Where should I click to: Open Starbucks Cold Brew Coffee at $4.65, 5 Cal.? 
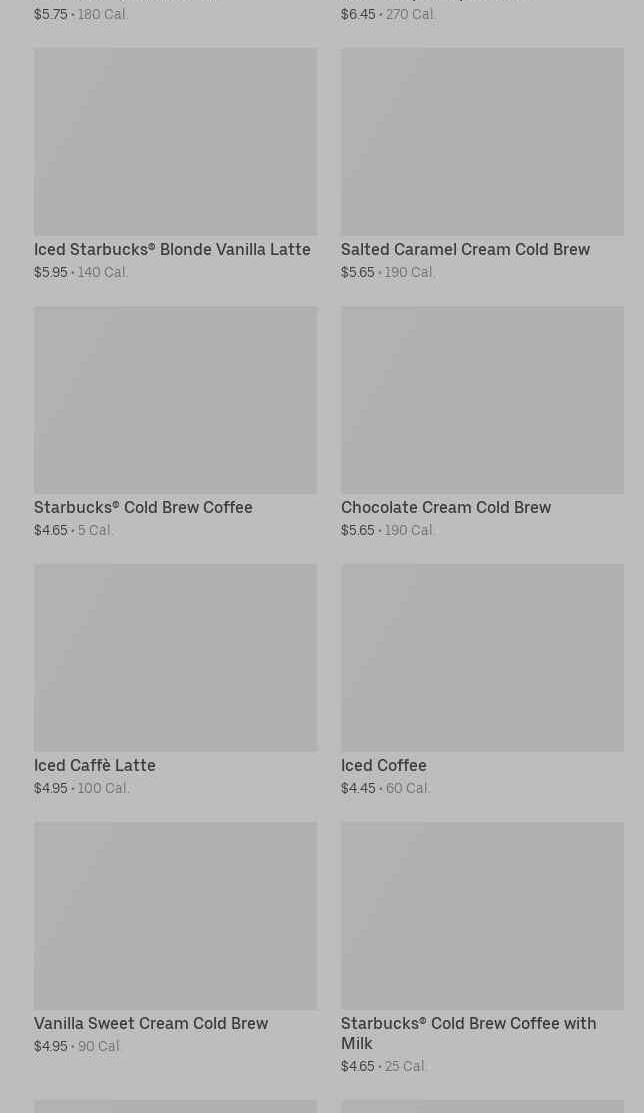(175, 422)
